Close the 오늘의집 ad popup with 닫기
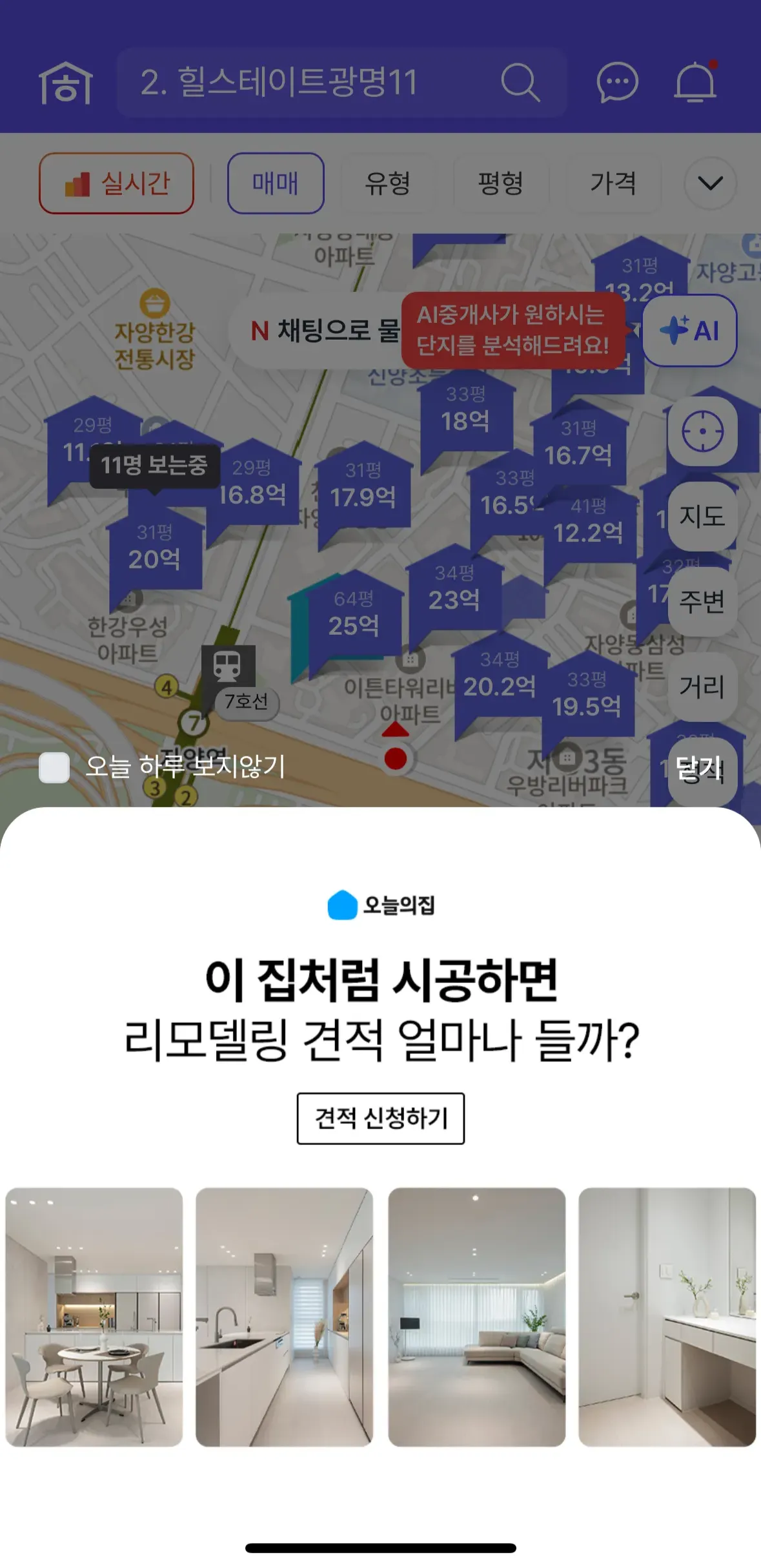Image resolution: width=761 pixels, height=1568 pixels. 698,768
